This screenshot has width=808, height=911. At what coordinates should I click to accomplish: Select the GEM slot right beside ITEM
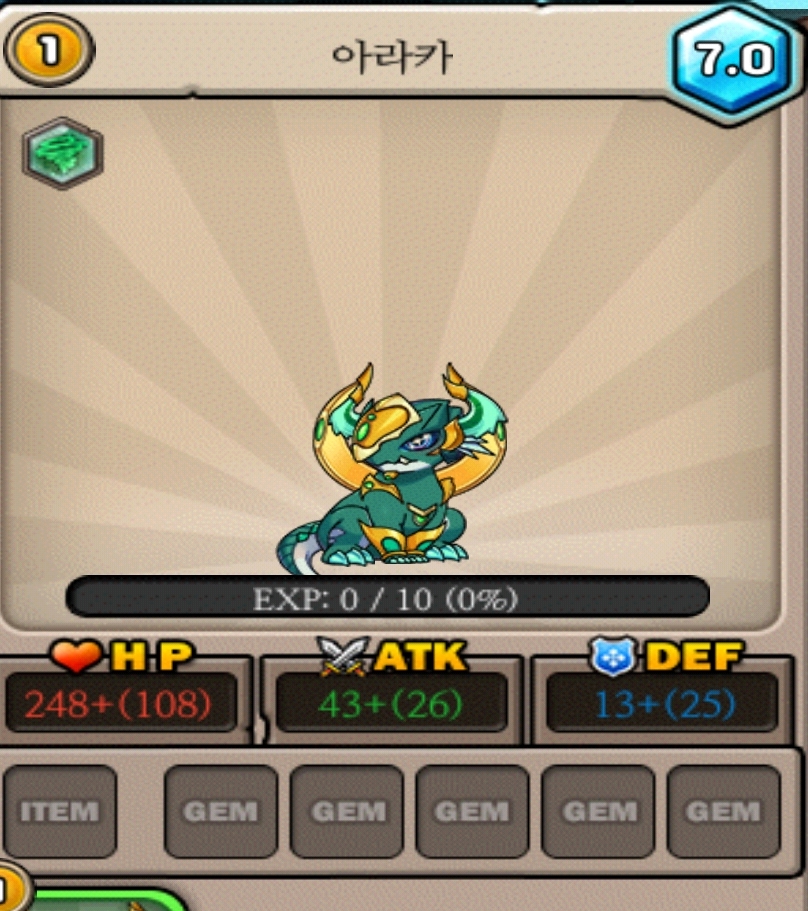(221, 811)
